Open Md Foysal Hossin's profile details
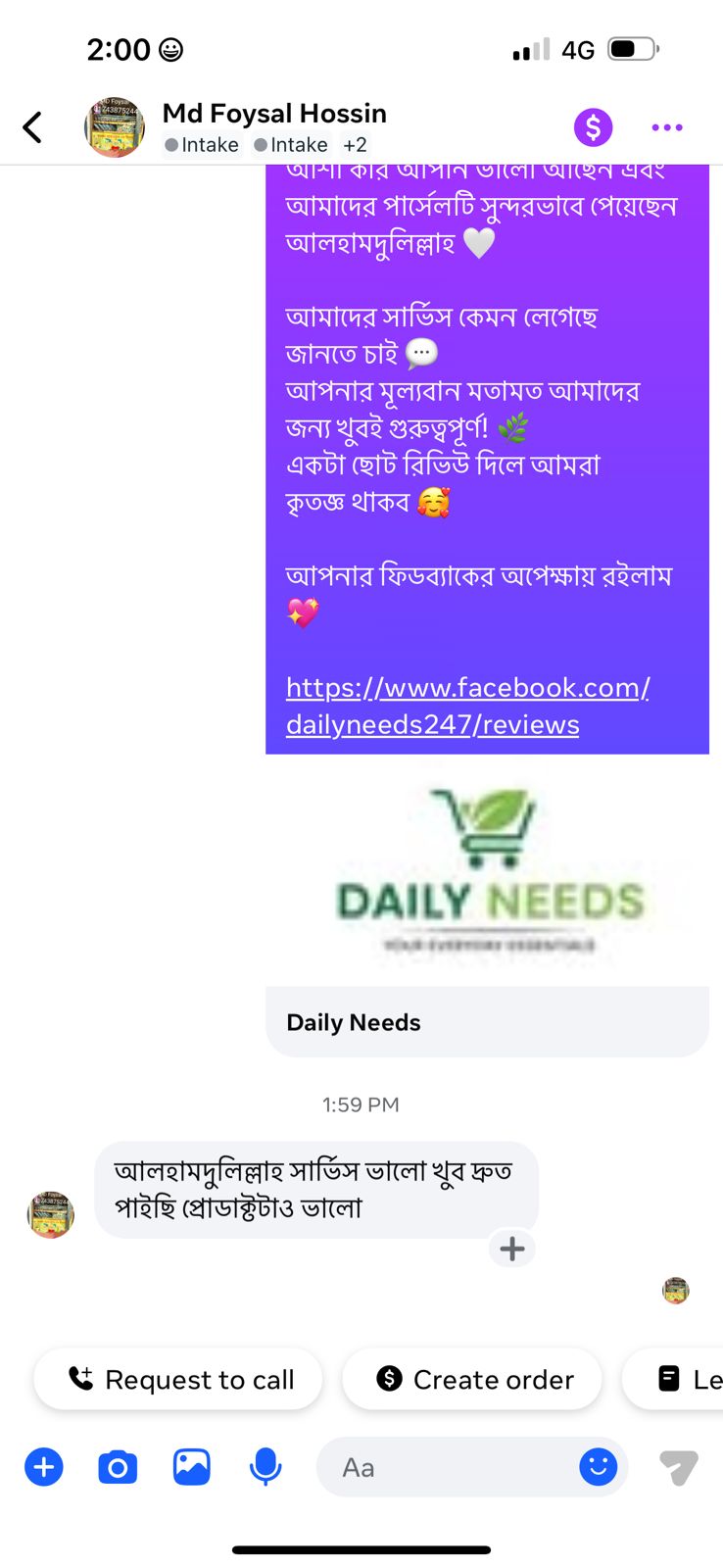Screen dimensions: 723x1568 [x=273, y=114]
